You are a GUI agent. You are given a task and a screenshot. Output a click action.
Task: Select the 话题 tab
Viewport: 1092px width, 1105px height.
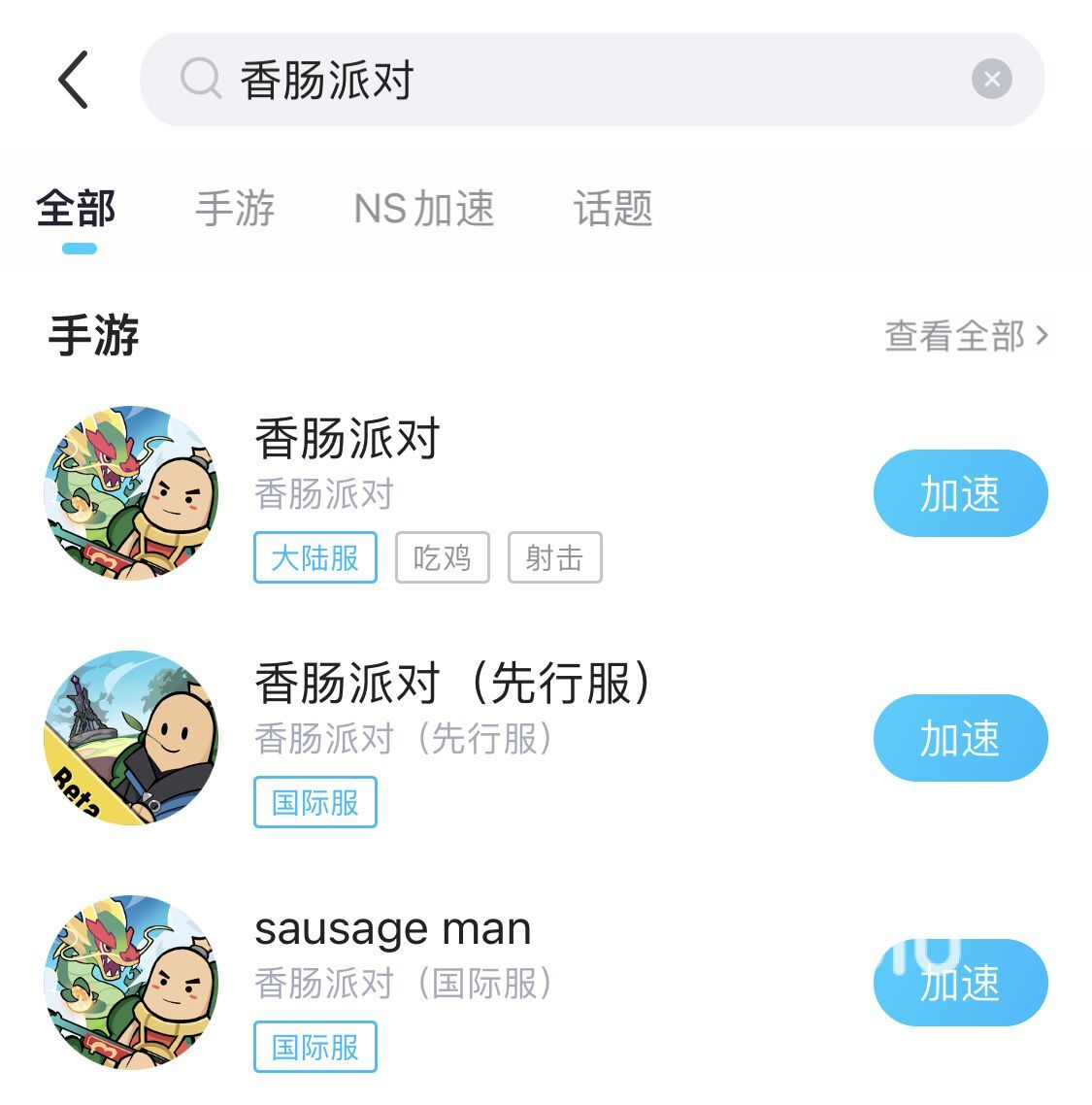pos(612,209)
